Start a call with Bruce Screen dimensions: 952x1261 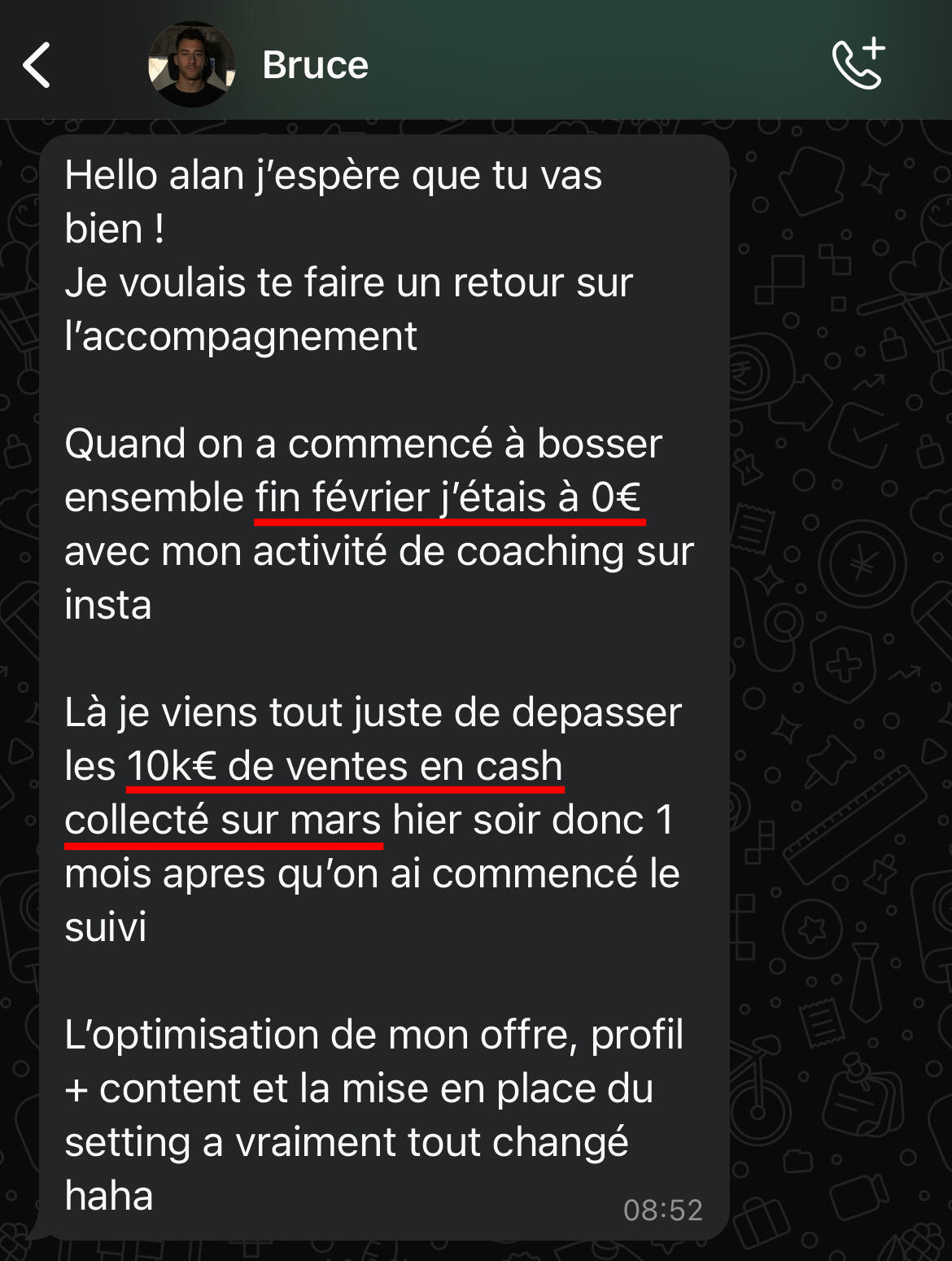(x=858, y=63)
